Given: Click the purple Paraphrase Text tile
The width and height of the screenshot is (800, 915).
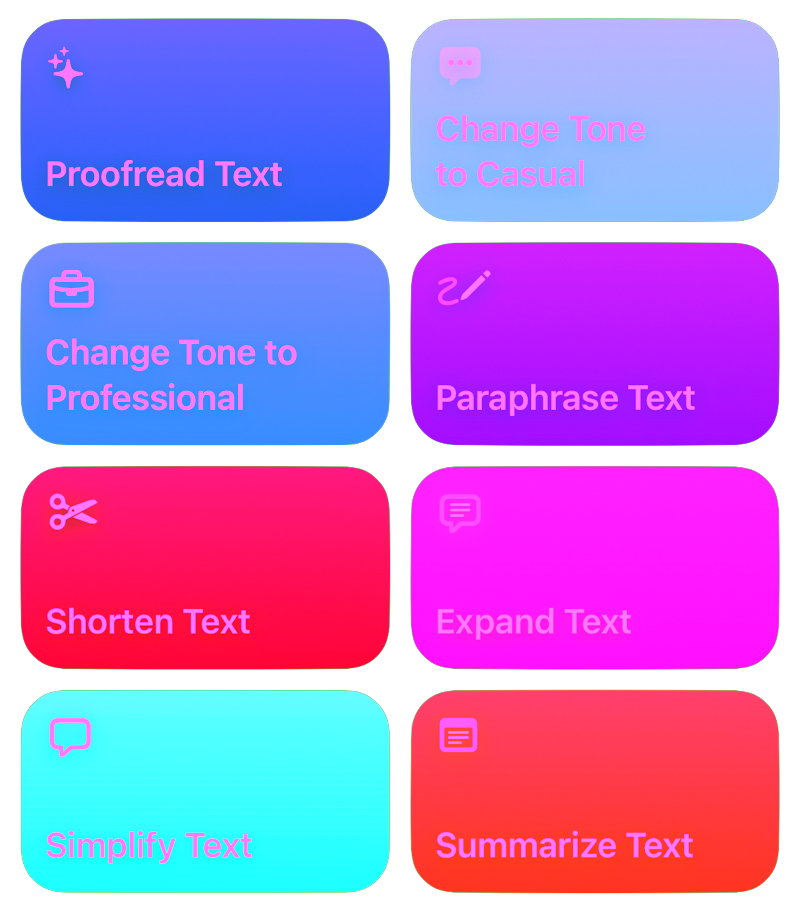Looking at the screenshot, I should [595, 342].
